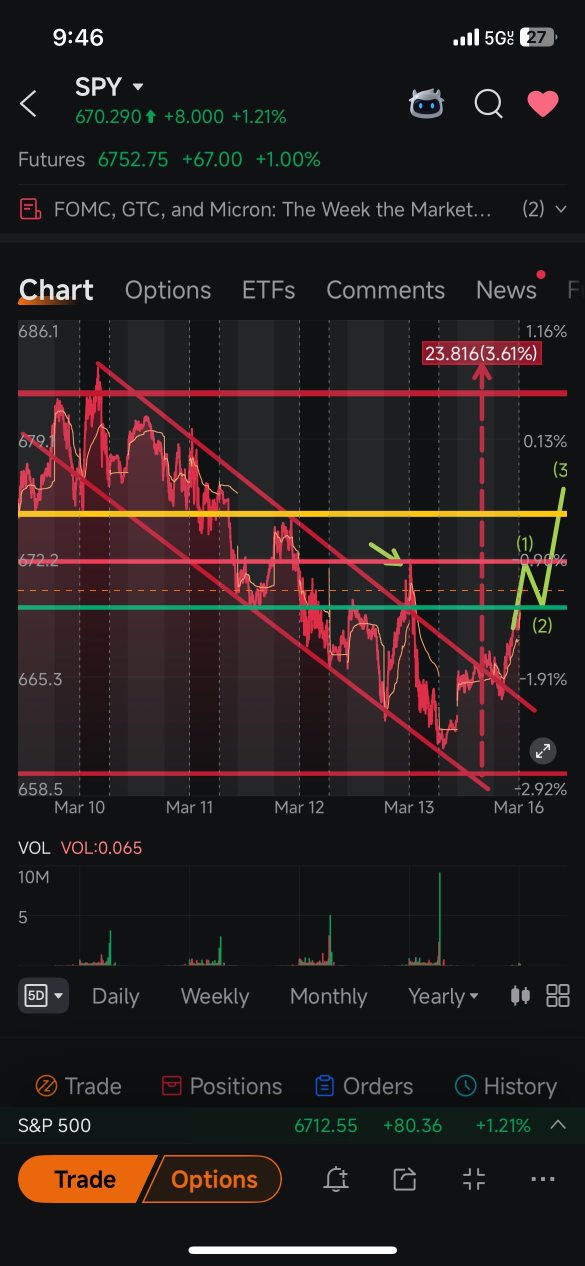This screenshot has width=585, height=1266.
Task: Open the Positions section
Action: click(x=221, y=1086)
